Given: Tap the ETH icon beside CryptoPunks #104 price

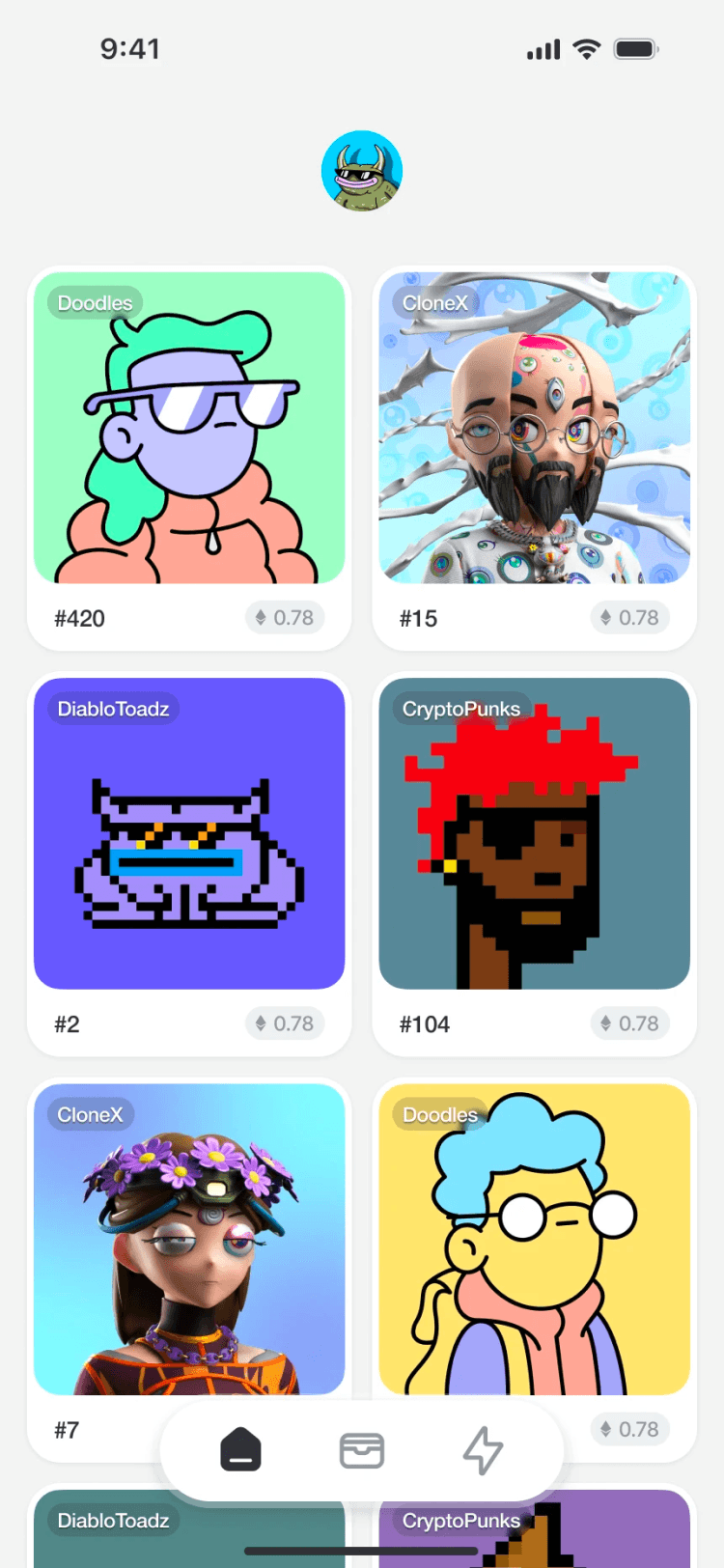Looking at the screenshot, I should tap(607, 1024).
